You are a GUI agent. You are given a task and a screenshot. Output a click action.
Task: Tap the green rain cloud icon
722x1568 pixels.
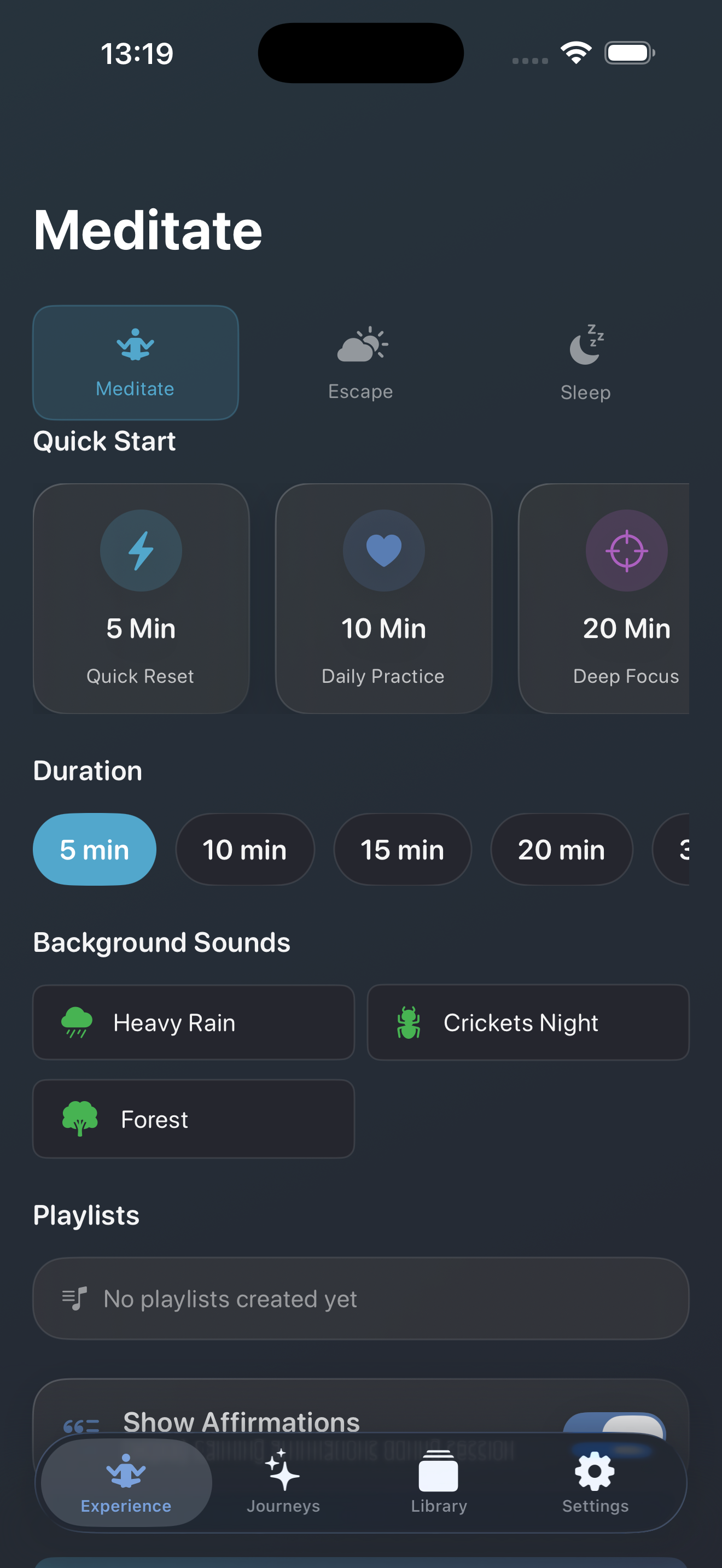pos(76,1022)
